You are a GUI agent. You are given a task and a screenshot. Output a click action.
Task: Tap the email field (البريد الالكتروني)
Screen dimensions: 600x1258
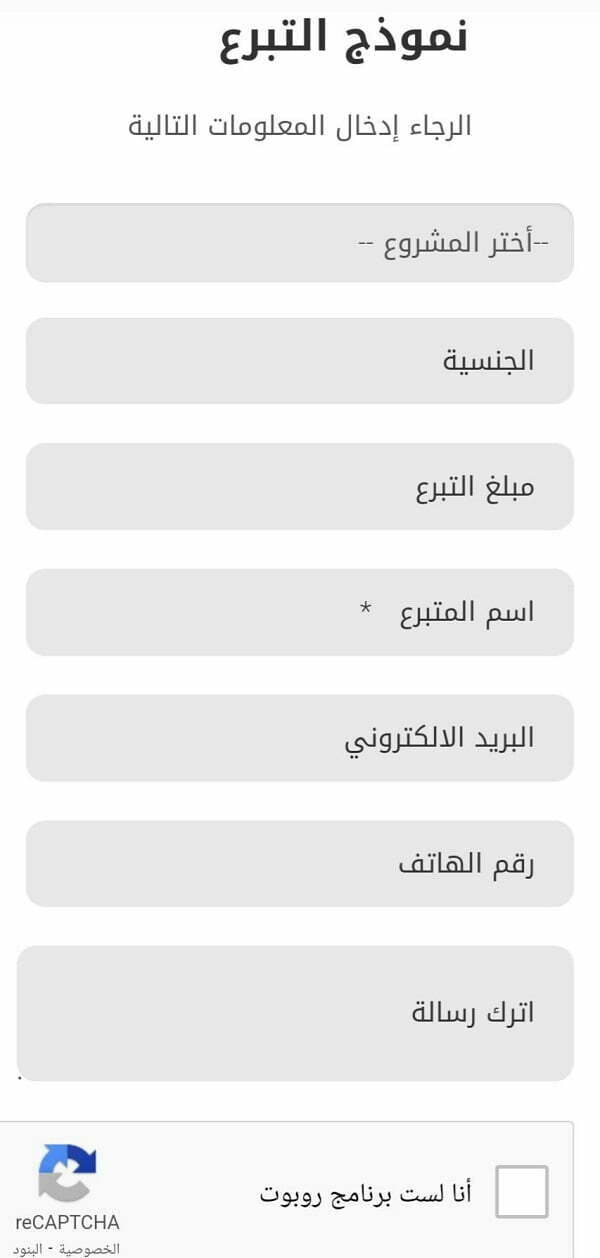click(x=300, y=738)
